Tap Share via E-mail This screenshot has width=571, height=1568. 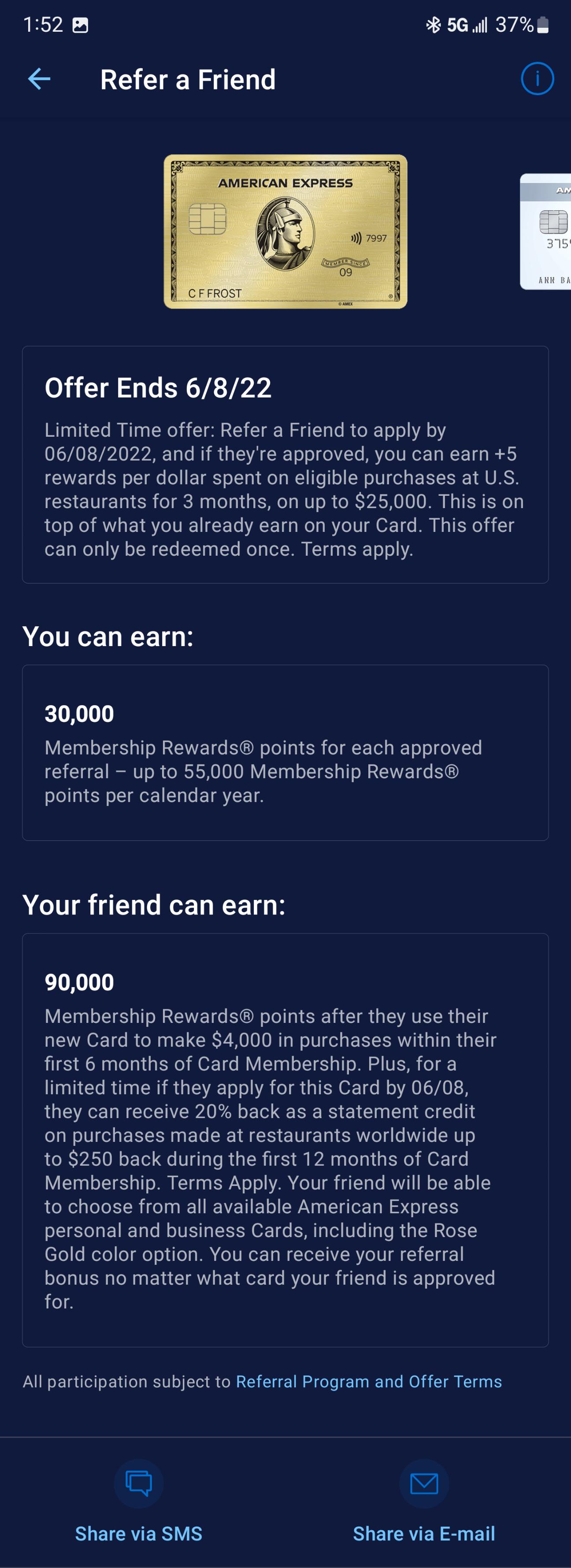click(x=424, y=1533)
